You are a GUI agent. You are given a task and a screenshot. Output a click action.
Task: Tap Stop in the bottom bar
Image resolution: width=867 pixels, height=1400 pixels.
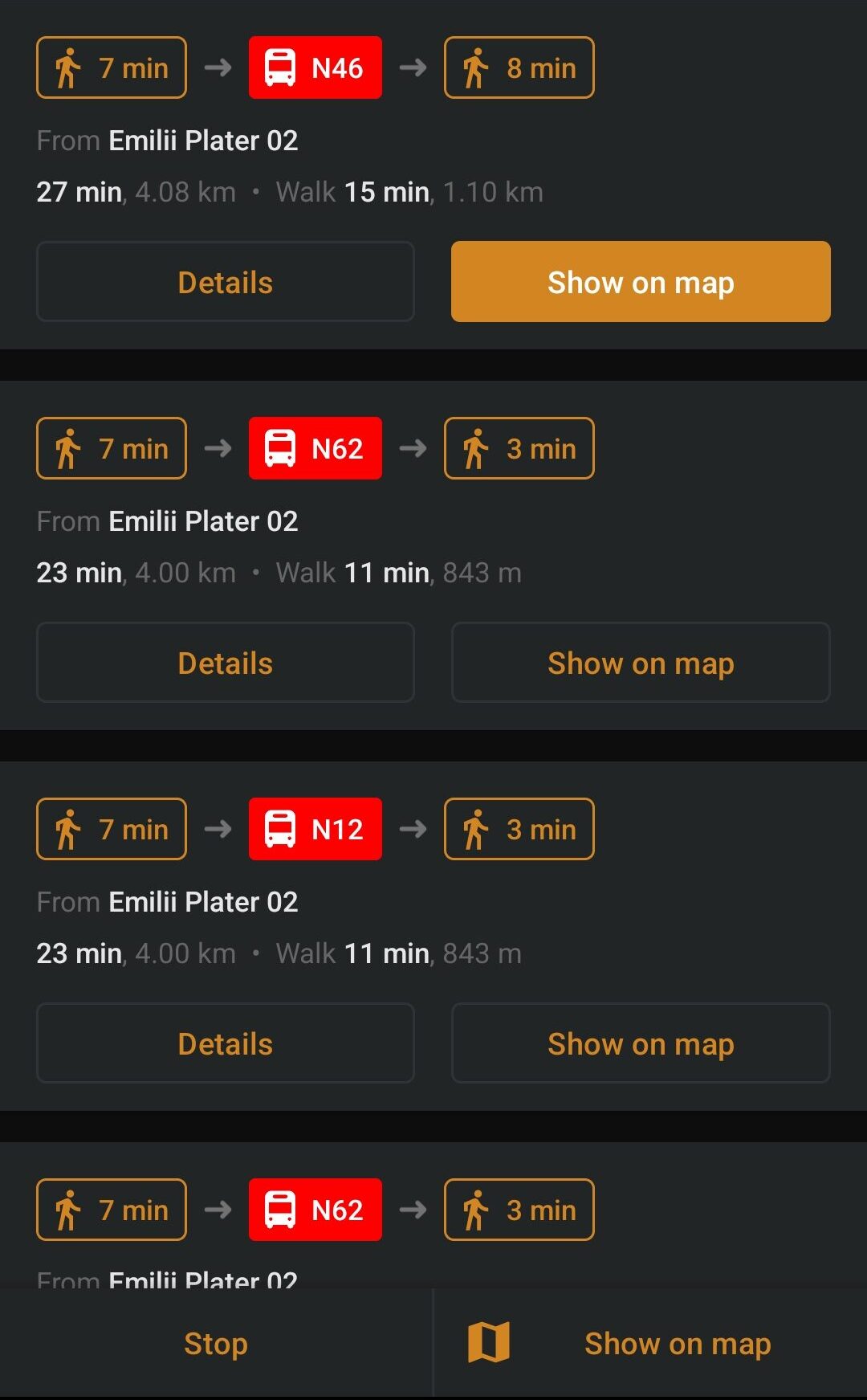(x=215, y=1343)
